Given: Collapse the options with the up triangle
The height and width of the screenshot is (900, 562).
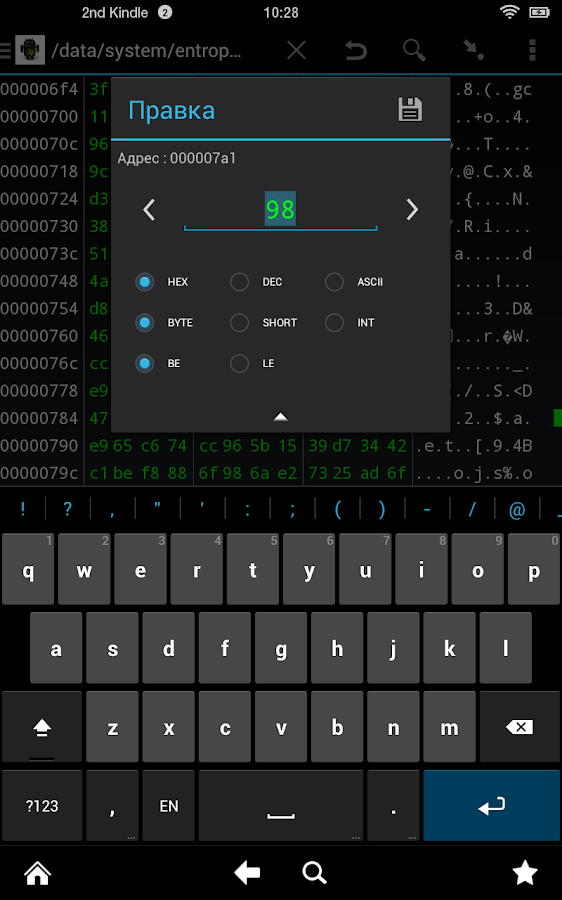Looking at the screenshot, I should coord(280,416).
